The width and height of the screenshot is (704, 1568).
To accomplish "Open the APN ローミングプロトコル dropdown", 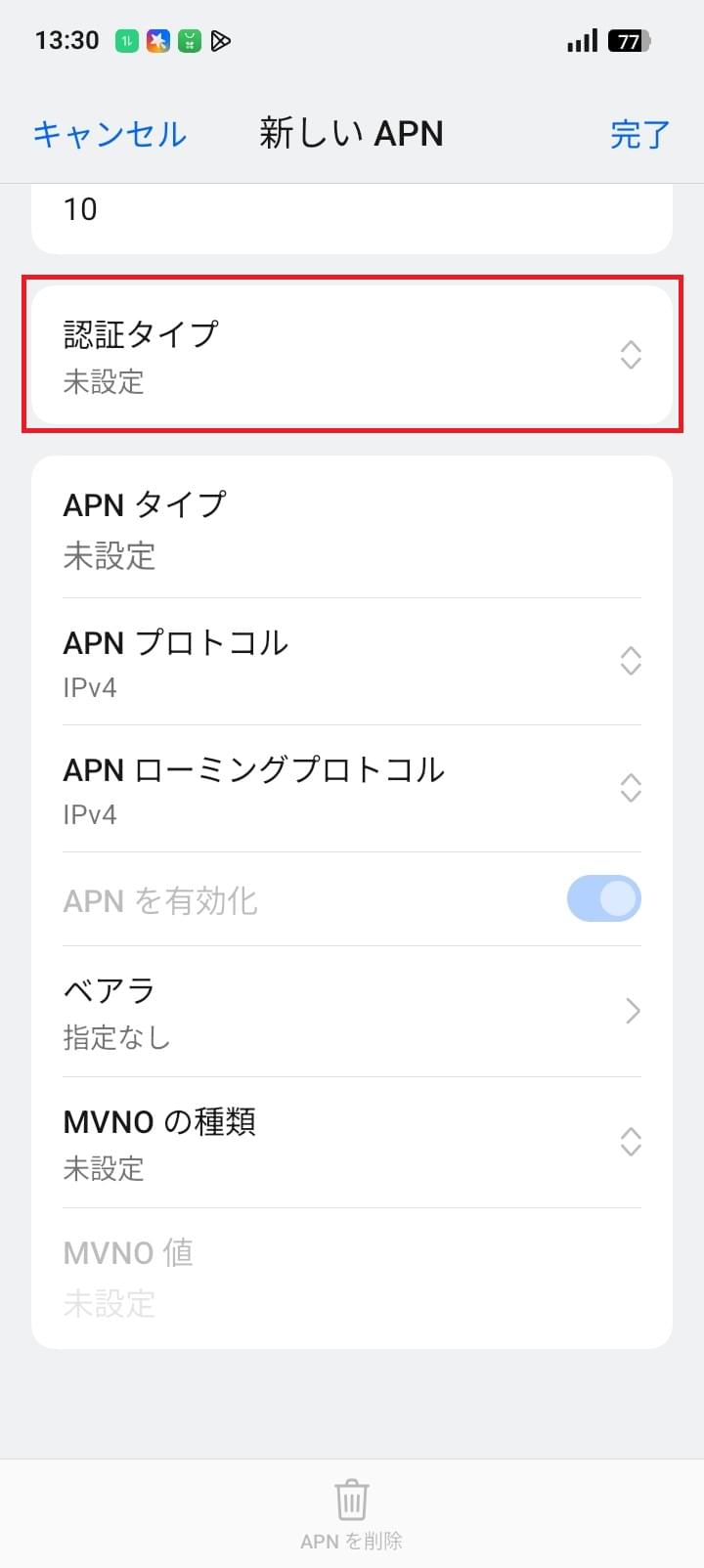I will coord(631,788).
